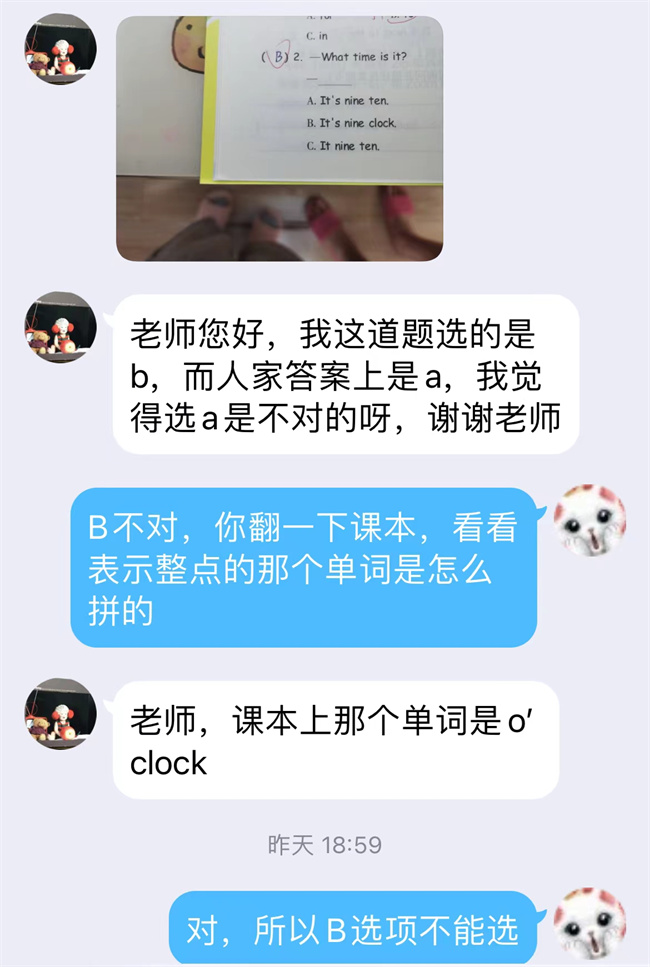
Task: Tap cat avatar next to 'B不对' reply
Action: (590, 521)
